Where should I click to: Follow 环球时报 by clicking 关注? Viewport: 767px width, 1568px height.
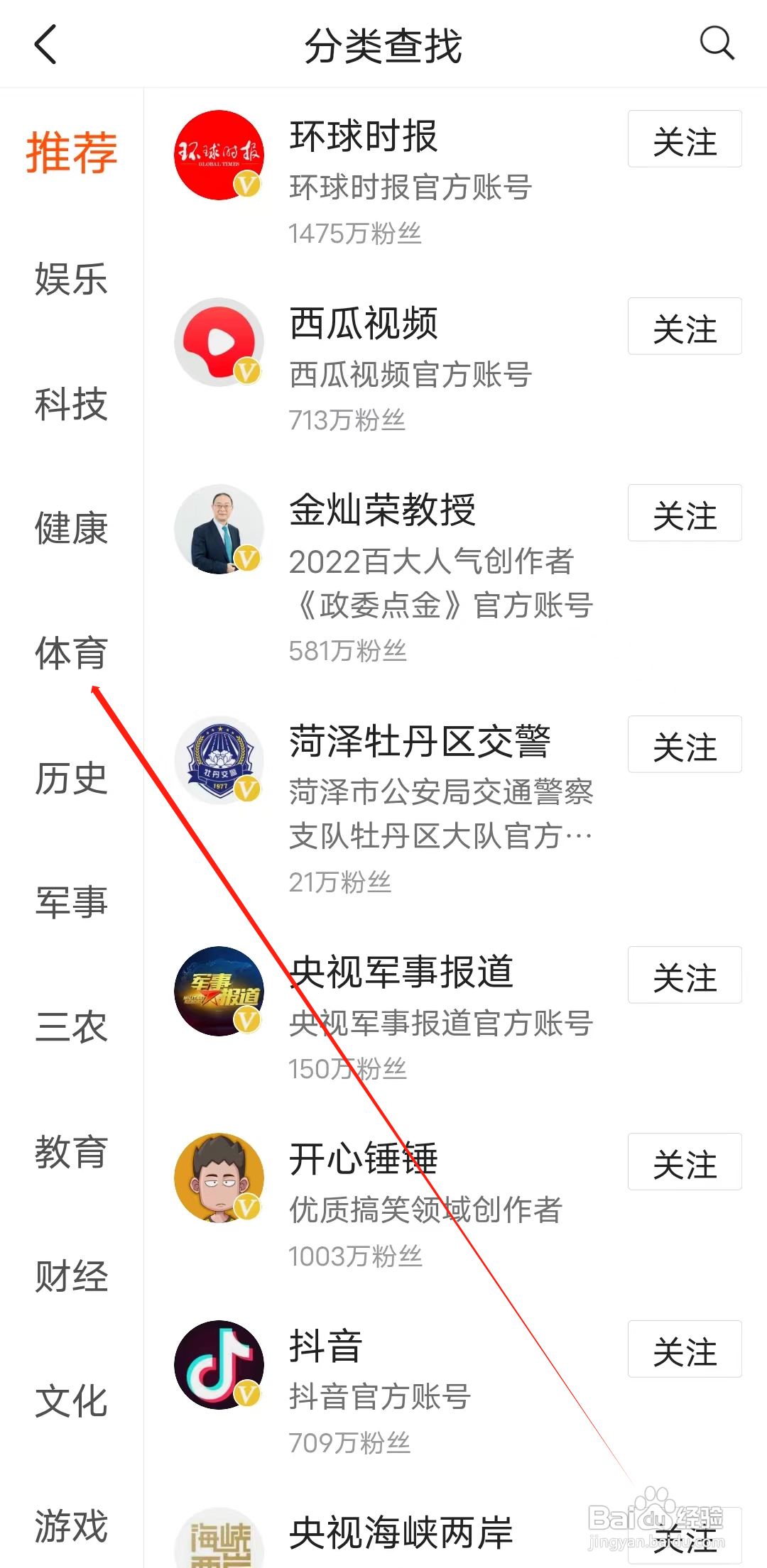tap(684, 139)
